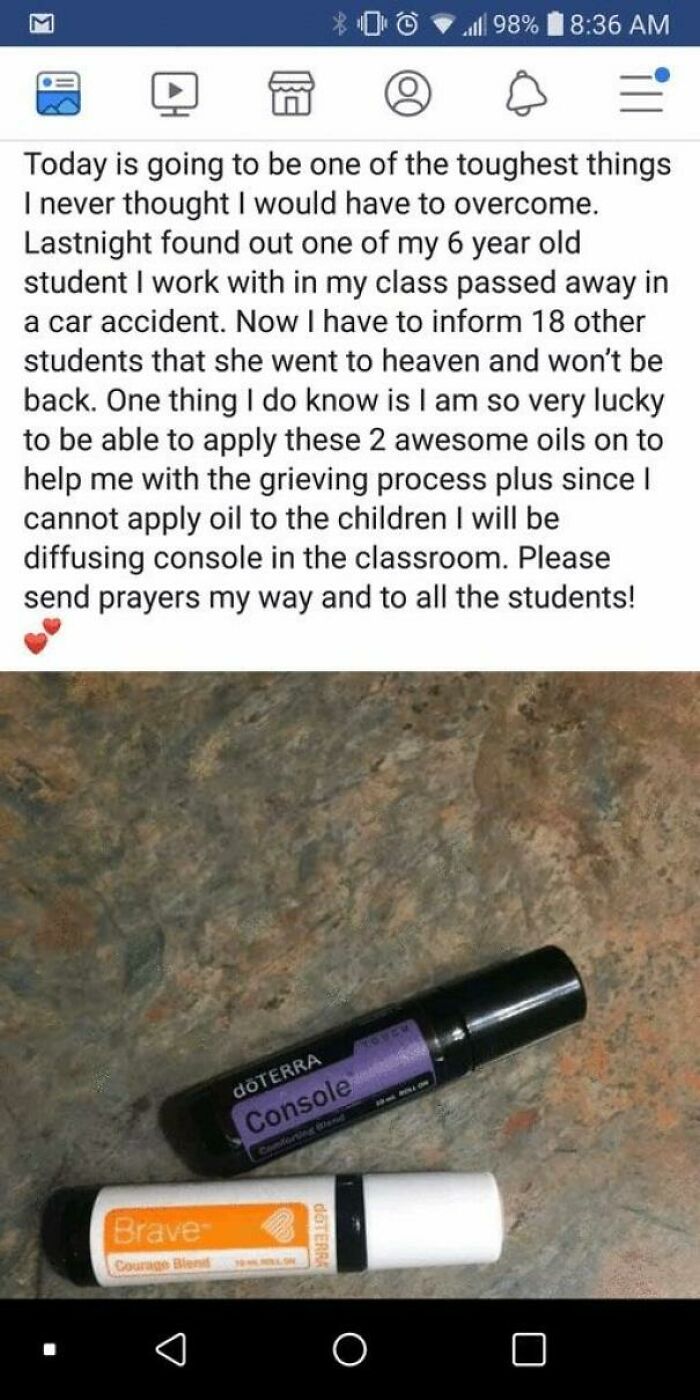This screenshot has width=700, height=1400.
Task: Go to the home screen
Action: tap(349, 1350)
